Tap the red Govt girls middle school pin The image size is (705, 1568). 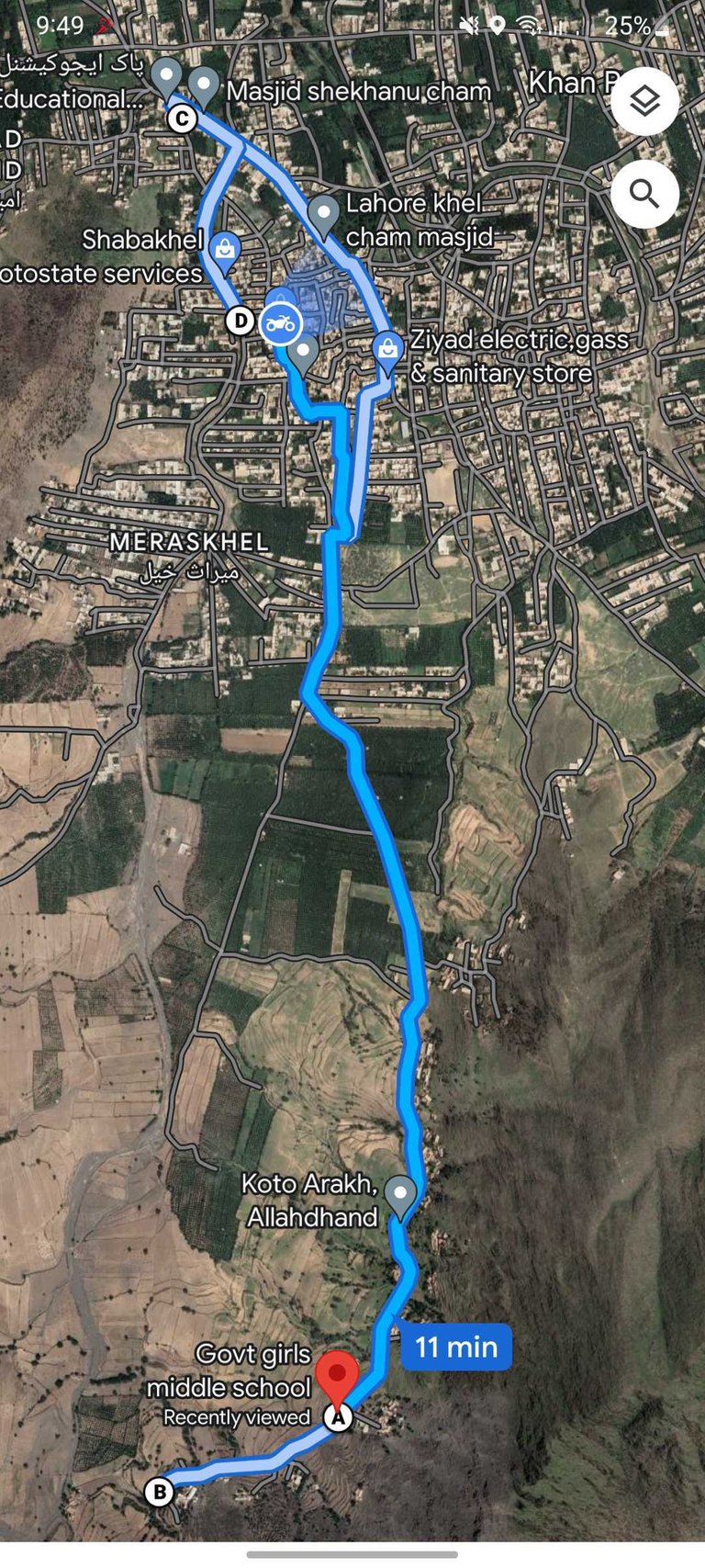(339, 1378)
